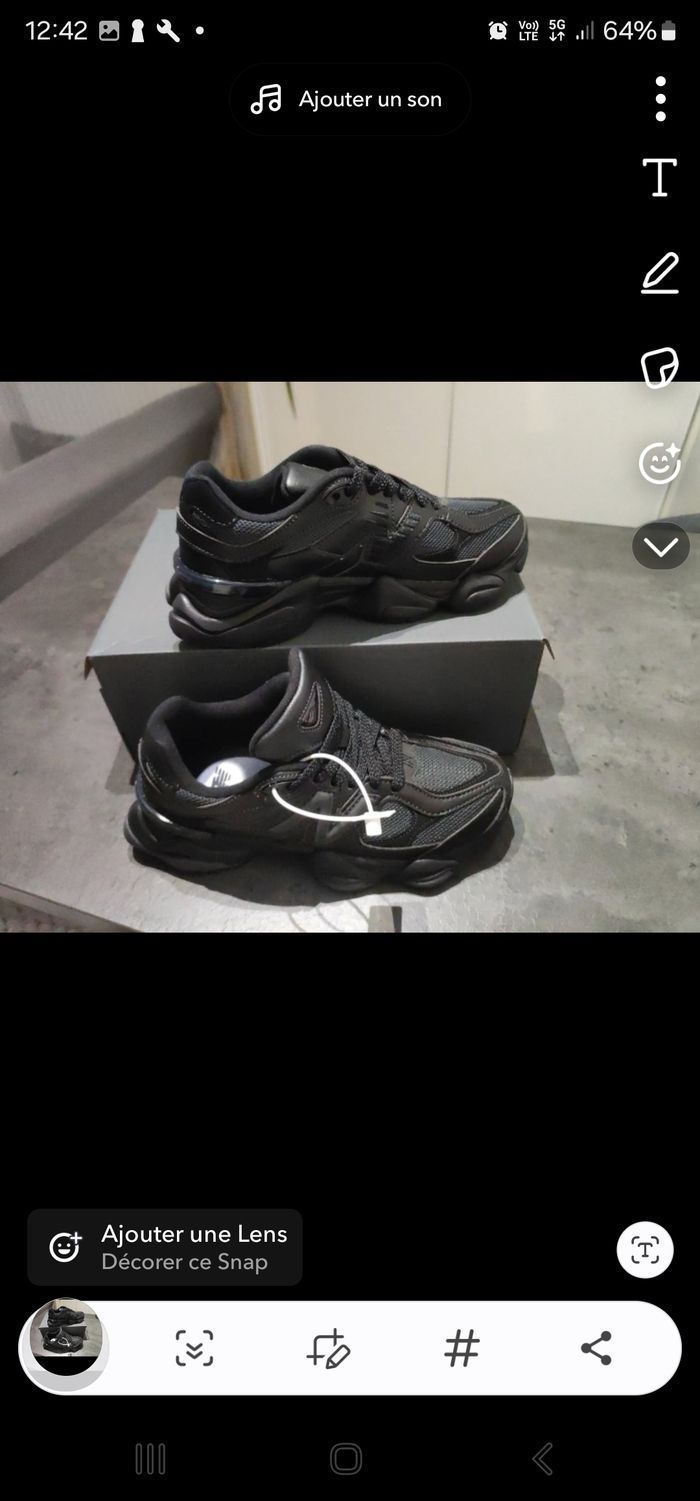Viewport: 700px width, 1501px height.
Task: Add a hashtag with the # icon
Action: 461,1349
